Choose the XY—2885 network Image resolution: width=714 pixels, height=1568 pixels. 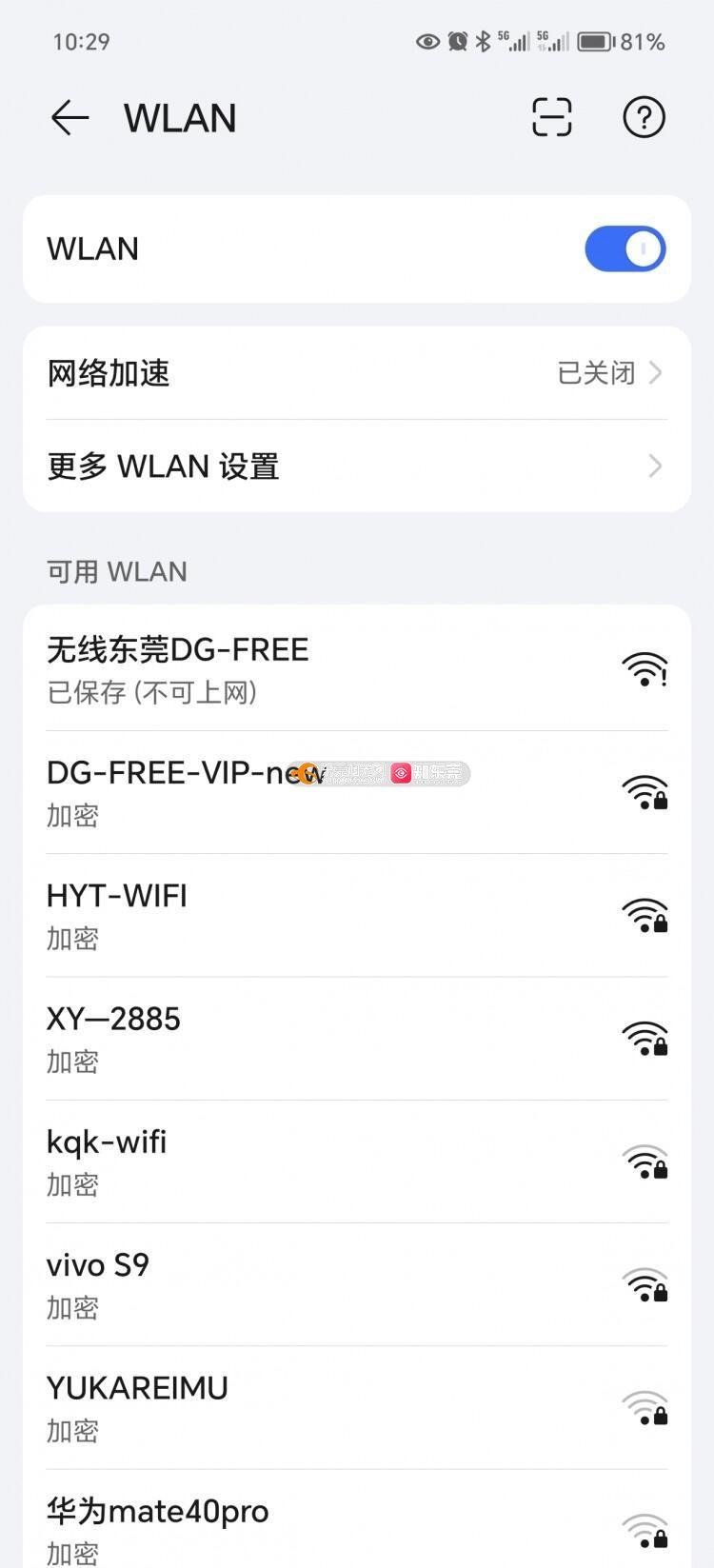pos(356,1038)
